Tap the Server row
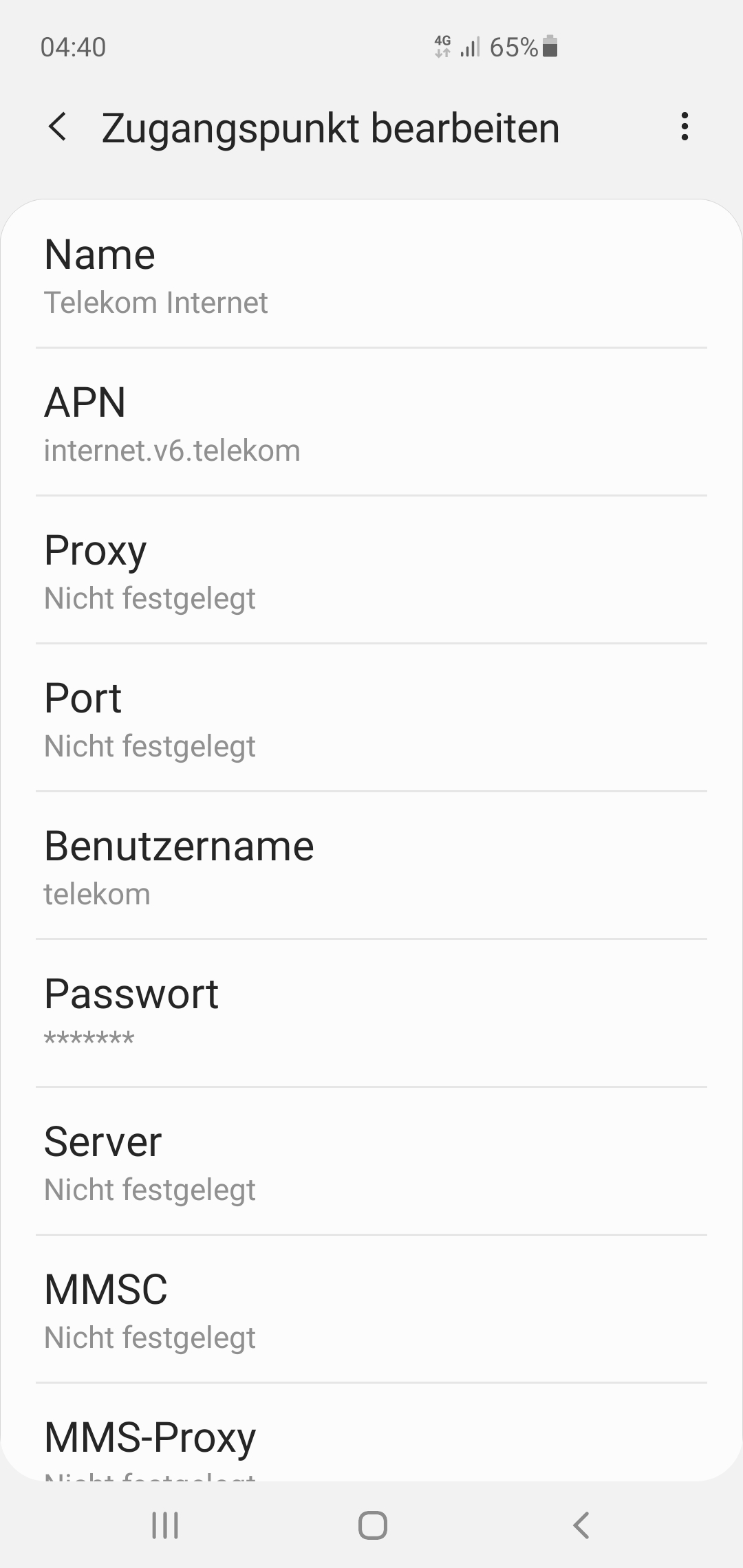 [x=371, y=1163]
